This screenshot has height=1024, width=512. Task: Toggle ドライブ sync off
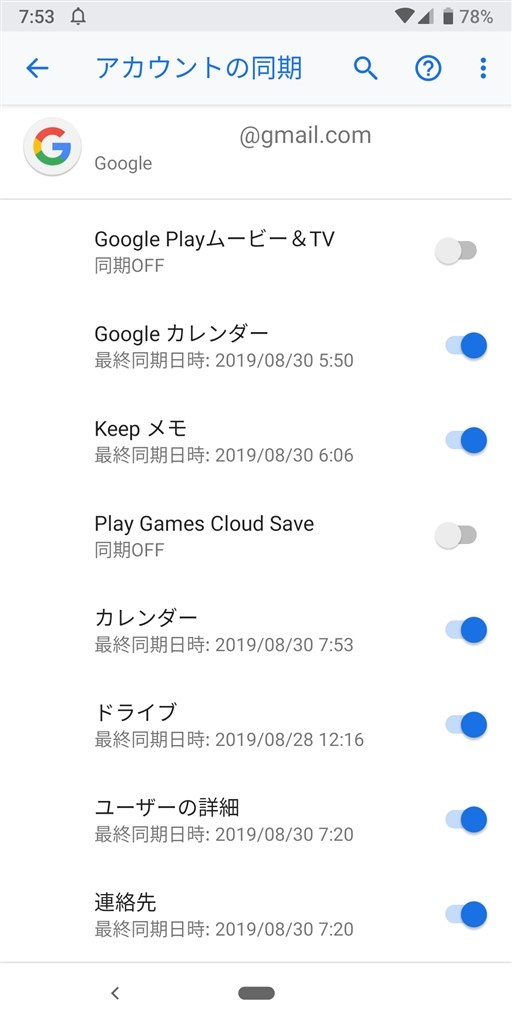click(x=466, y=725)
